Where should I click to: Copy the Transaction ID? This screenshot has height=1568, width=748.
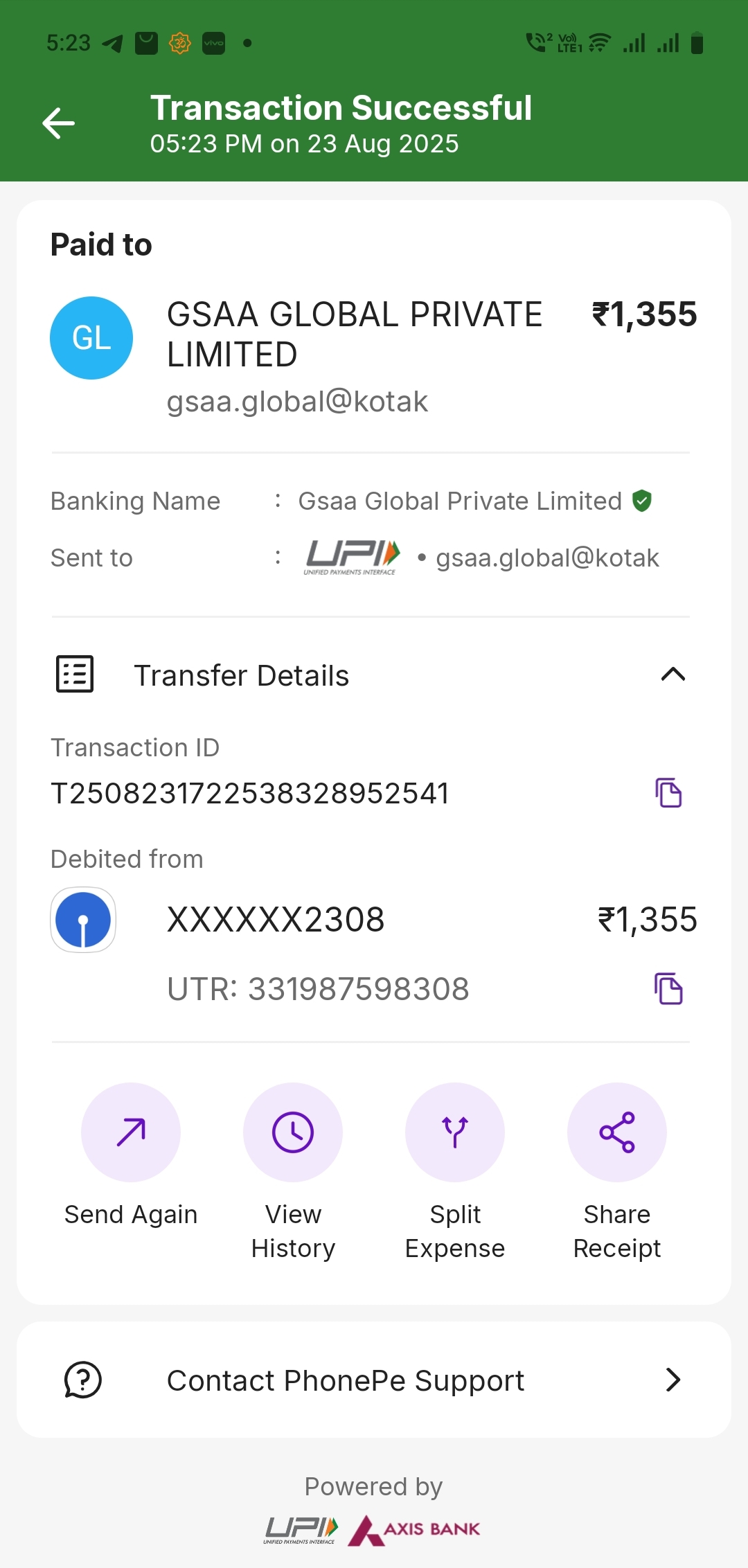pyautogui.click(x=668, y=793)
